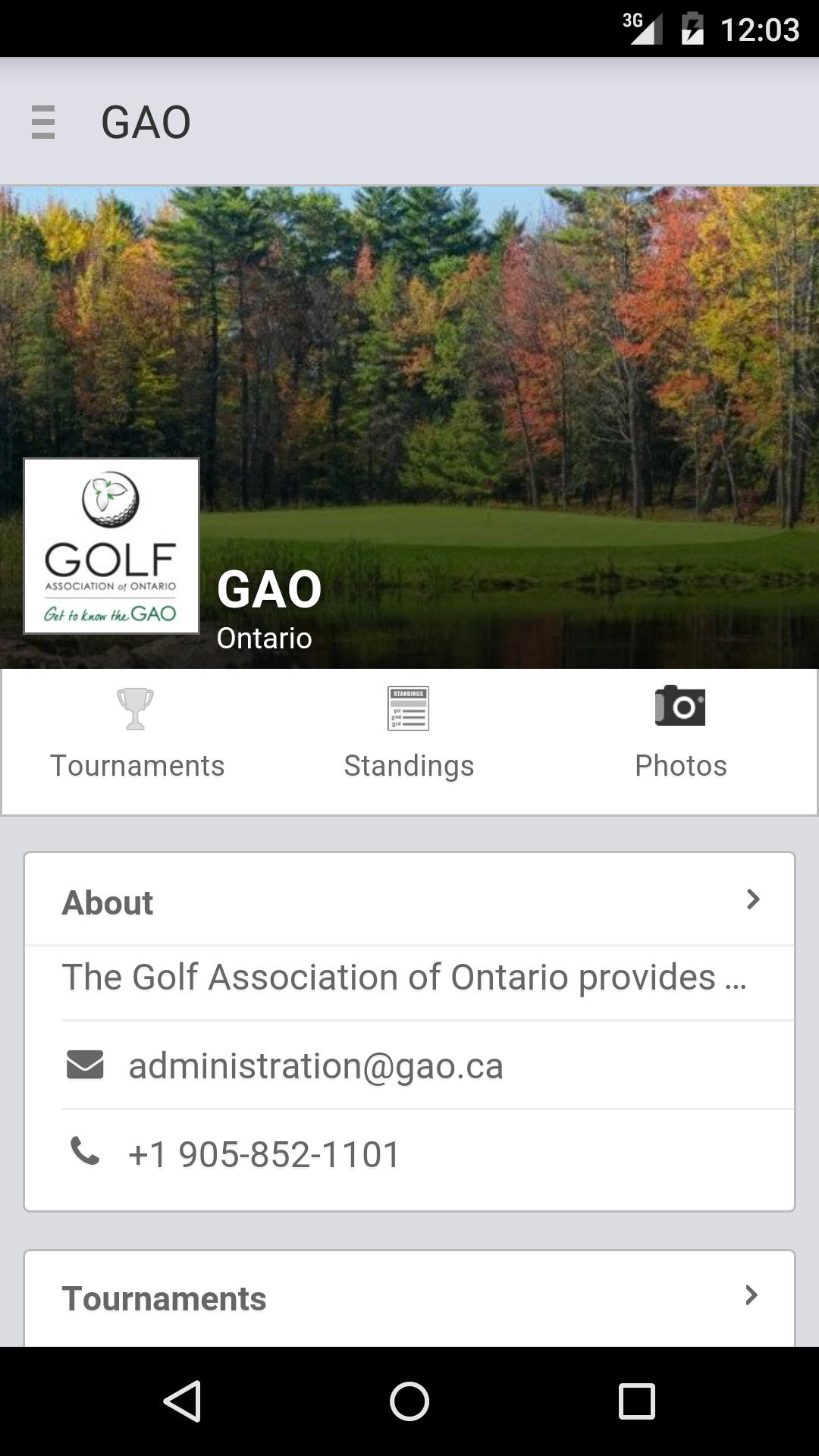Go back using the system back button
This screenshot has width=819, height=1456.
point(182,1401)
